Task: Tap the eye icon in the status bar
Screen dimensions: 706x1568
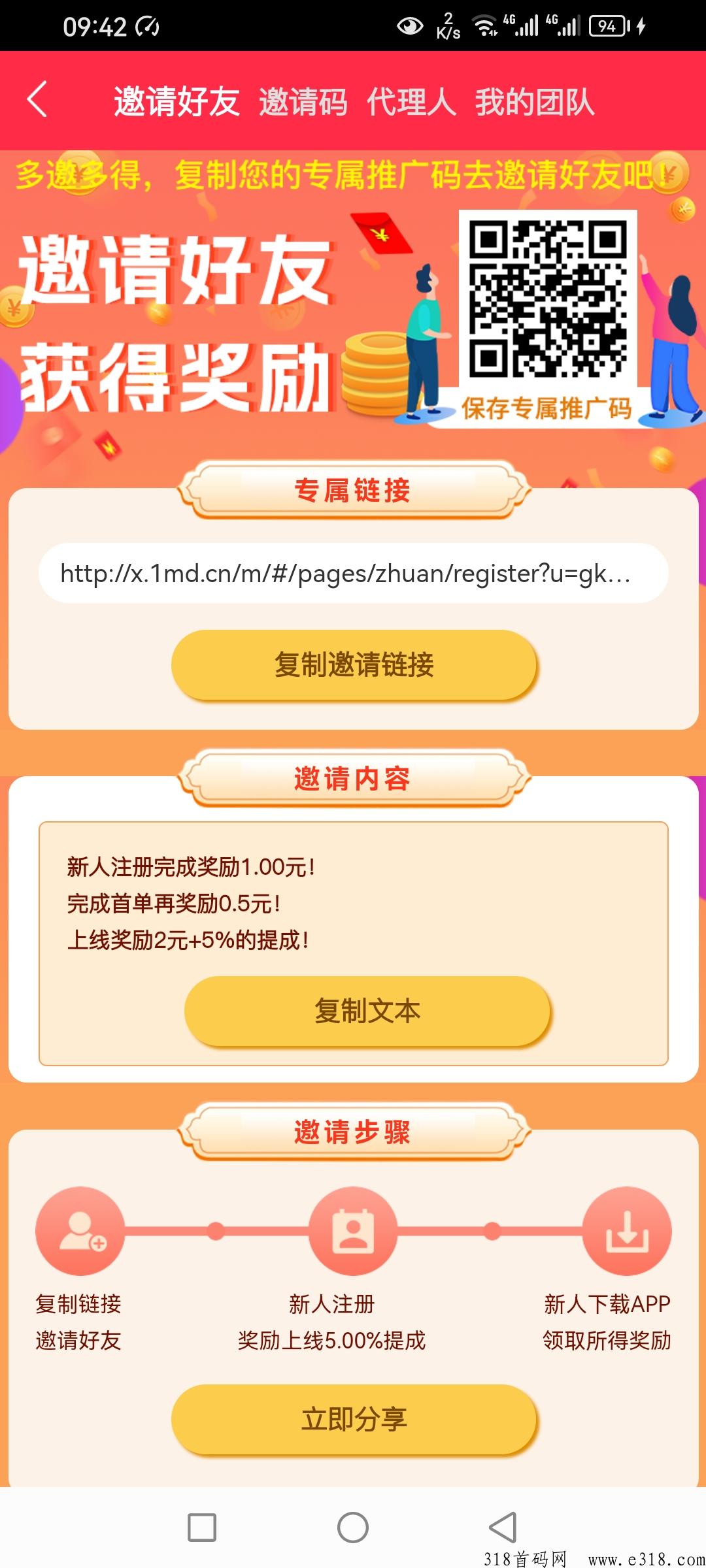Action: coord(411,26)
